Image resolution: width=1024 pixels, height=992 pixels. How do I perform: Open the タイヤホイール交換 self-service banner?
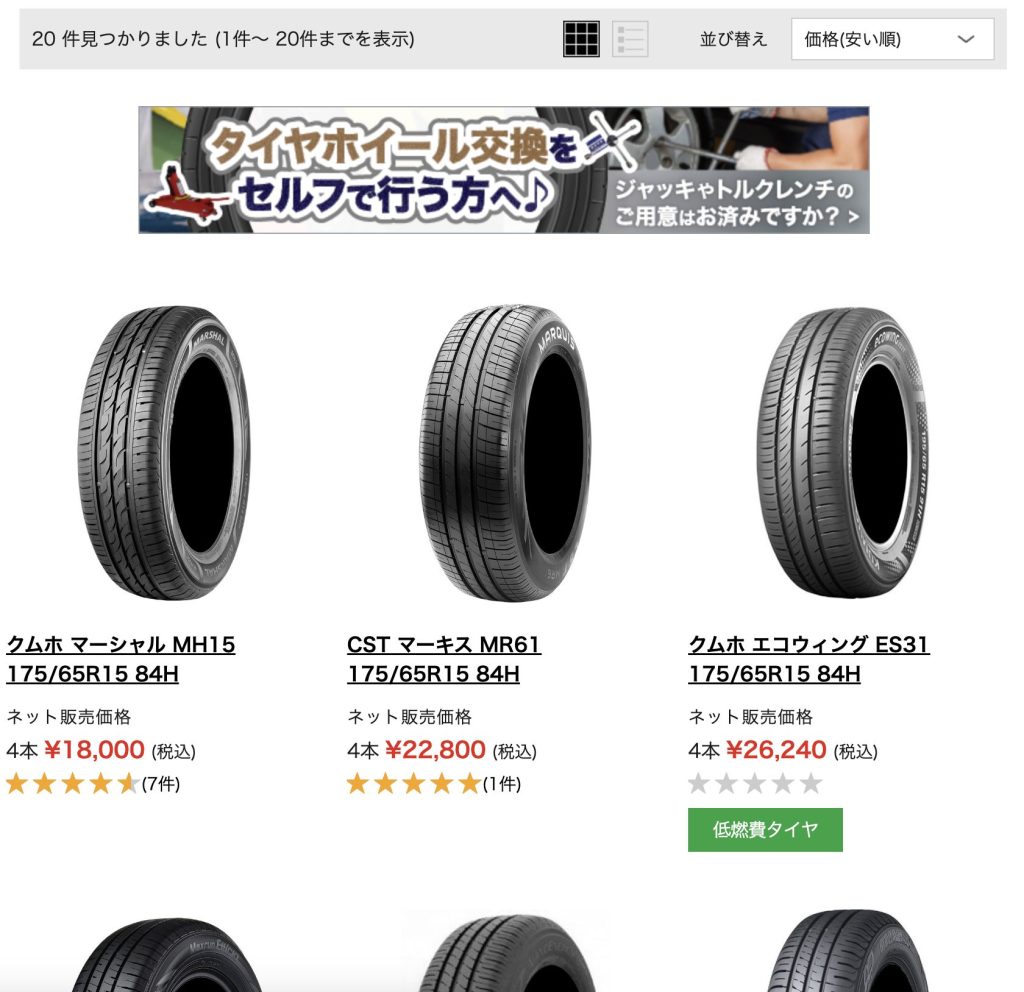[x=504, y=170]
